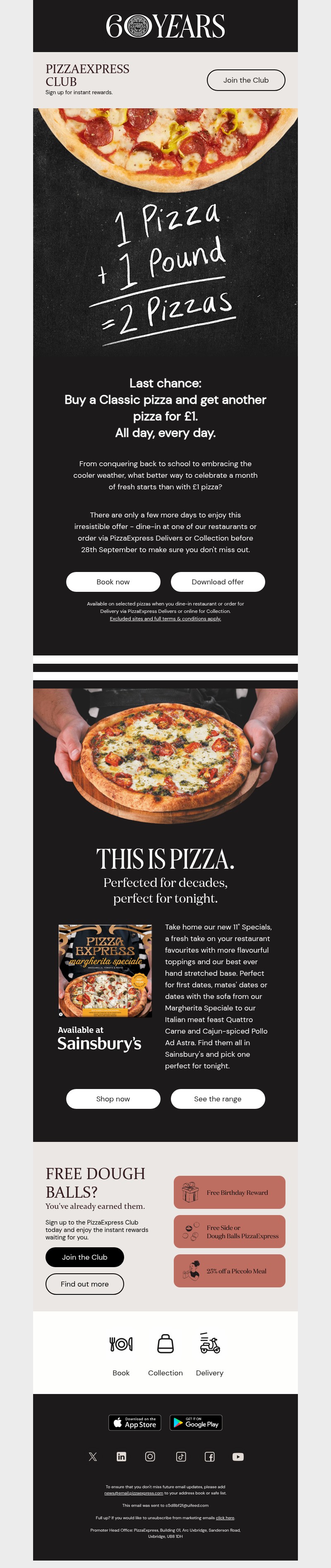Book a table with Book now

coord(113,582)
